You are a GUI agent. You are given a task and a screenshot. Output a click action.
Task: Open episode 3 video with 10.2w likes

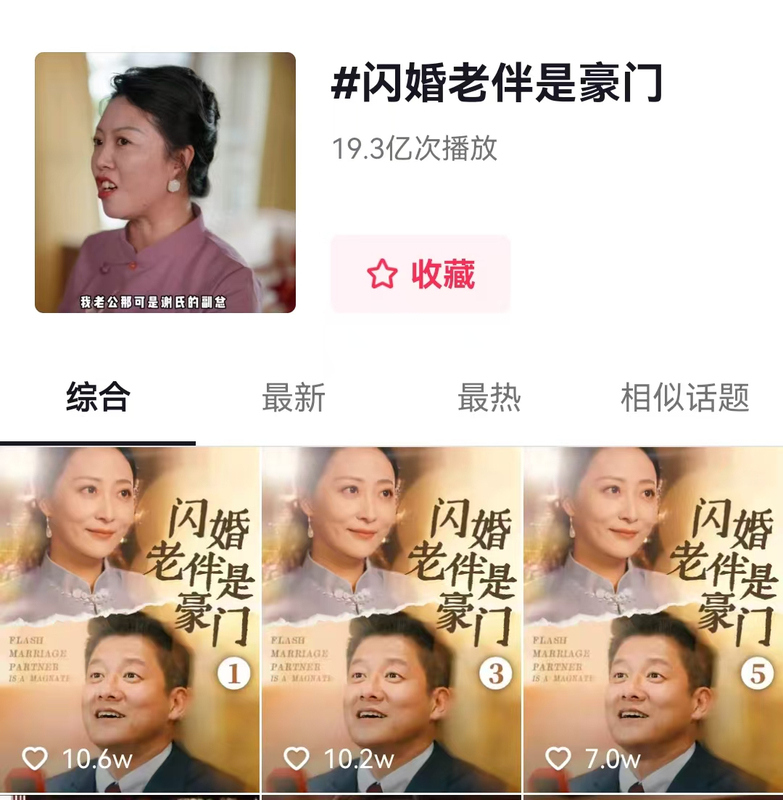(x=391, y=620)
